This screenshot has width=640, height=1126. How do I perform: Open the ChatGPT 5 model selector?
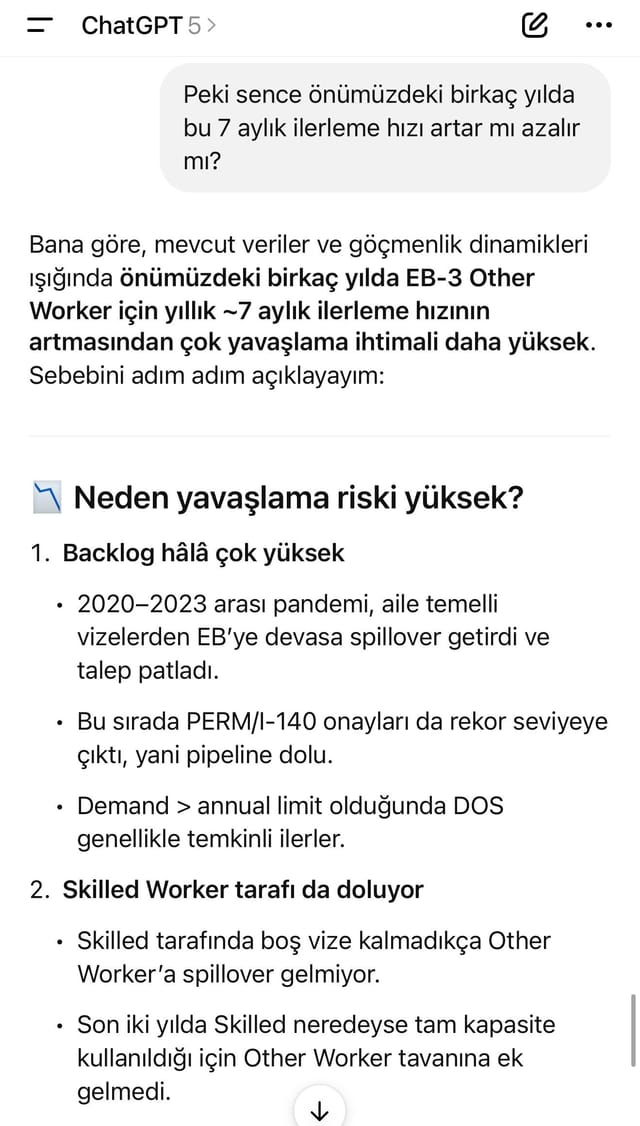point(149,26)
